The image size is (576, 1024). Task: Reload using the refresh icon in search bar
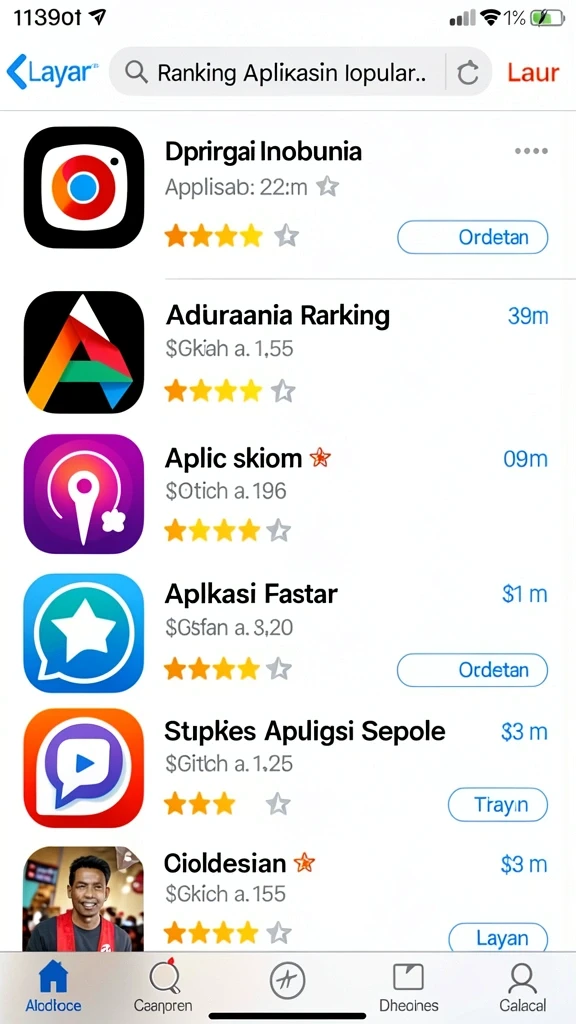[x=468, y=73]
